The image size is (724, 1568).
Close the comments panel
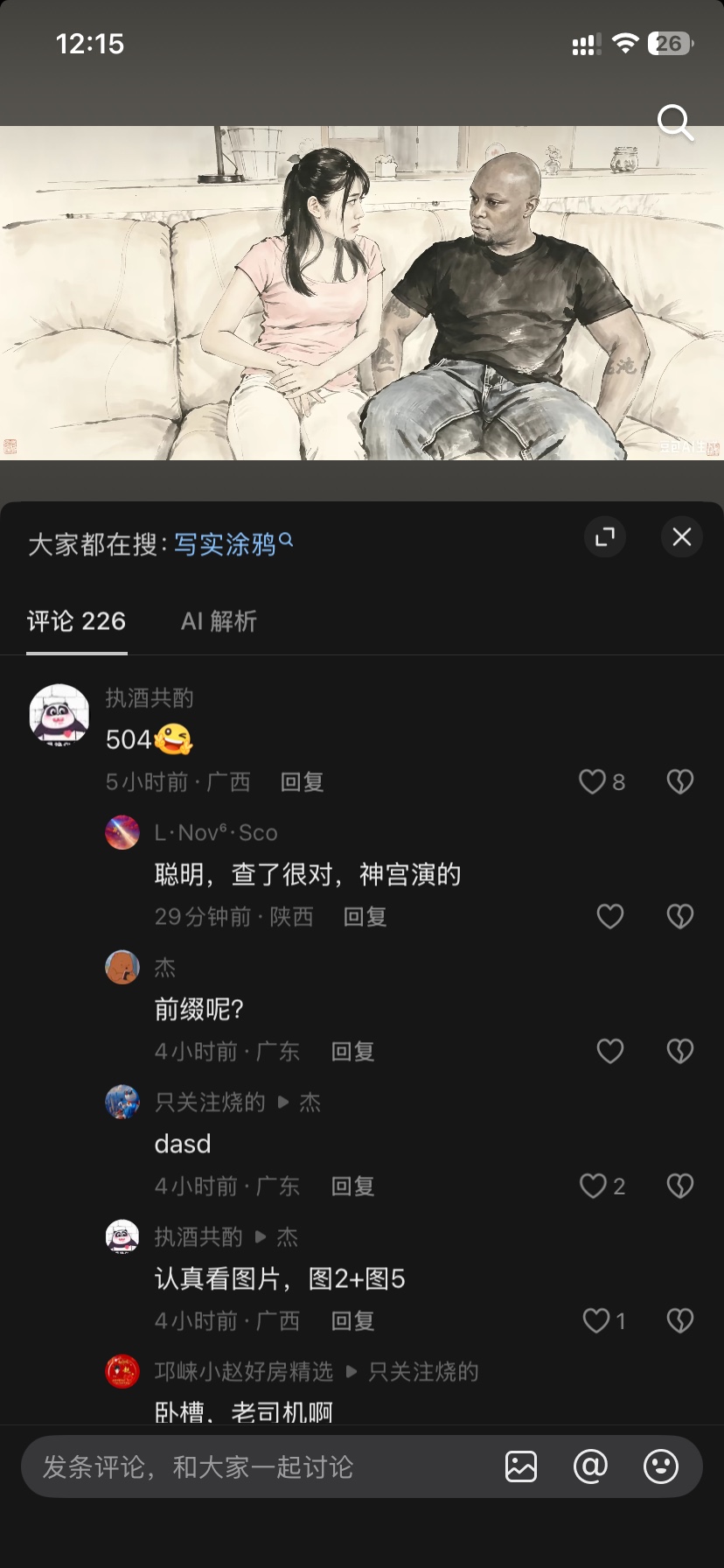pos(682,536)
